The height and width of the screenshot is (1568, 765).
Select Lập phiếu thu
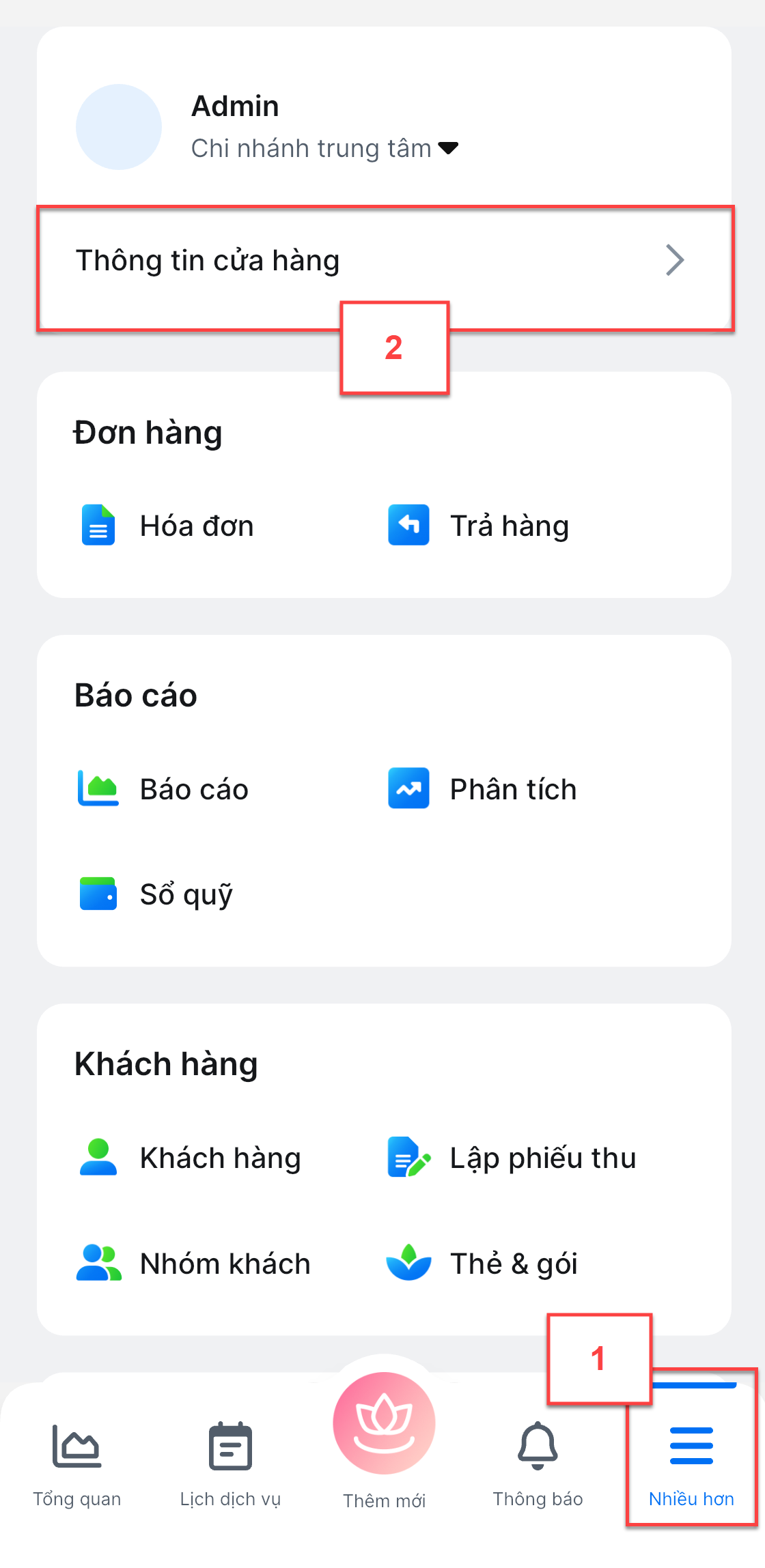[x=512, y=1158]
